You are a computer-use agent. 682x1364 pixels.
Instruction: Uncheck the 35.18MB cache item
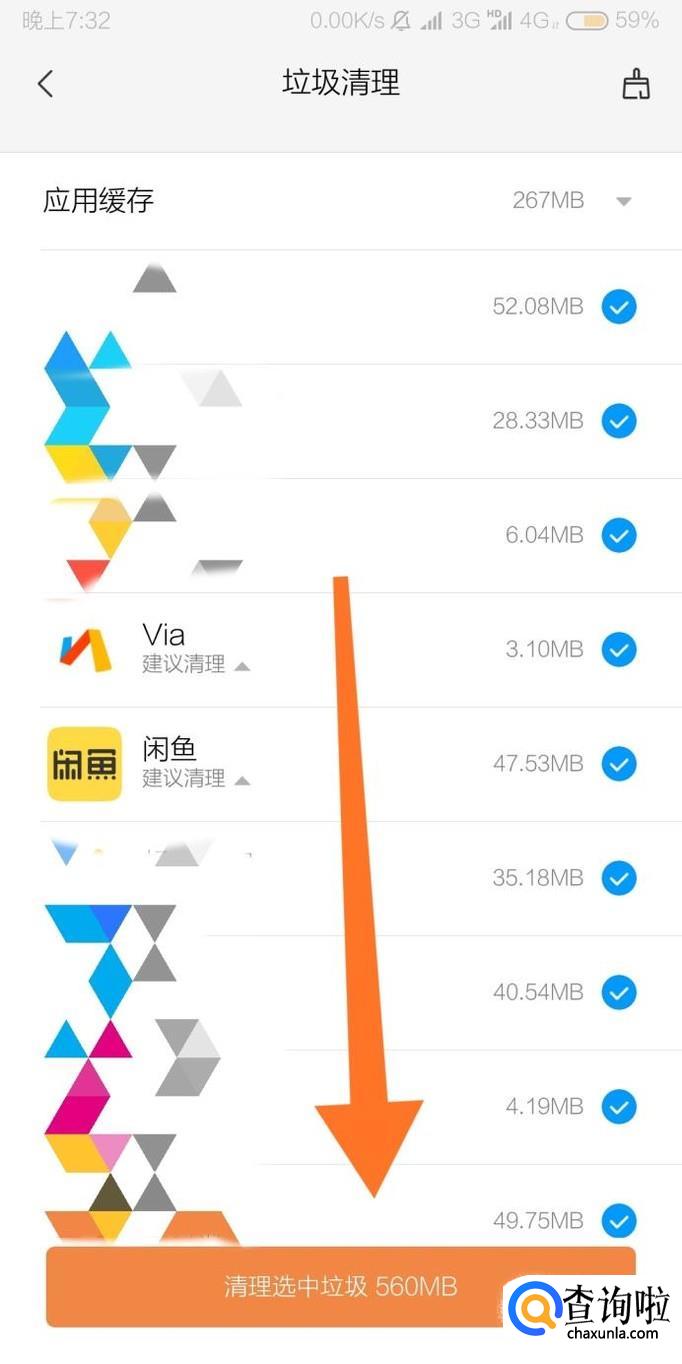[619, 878]
